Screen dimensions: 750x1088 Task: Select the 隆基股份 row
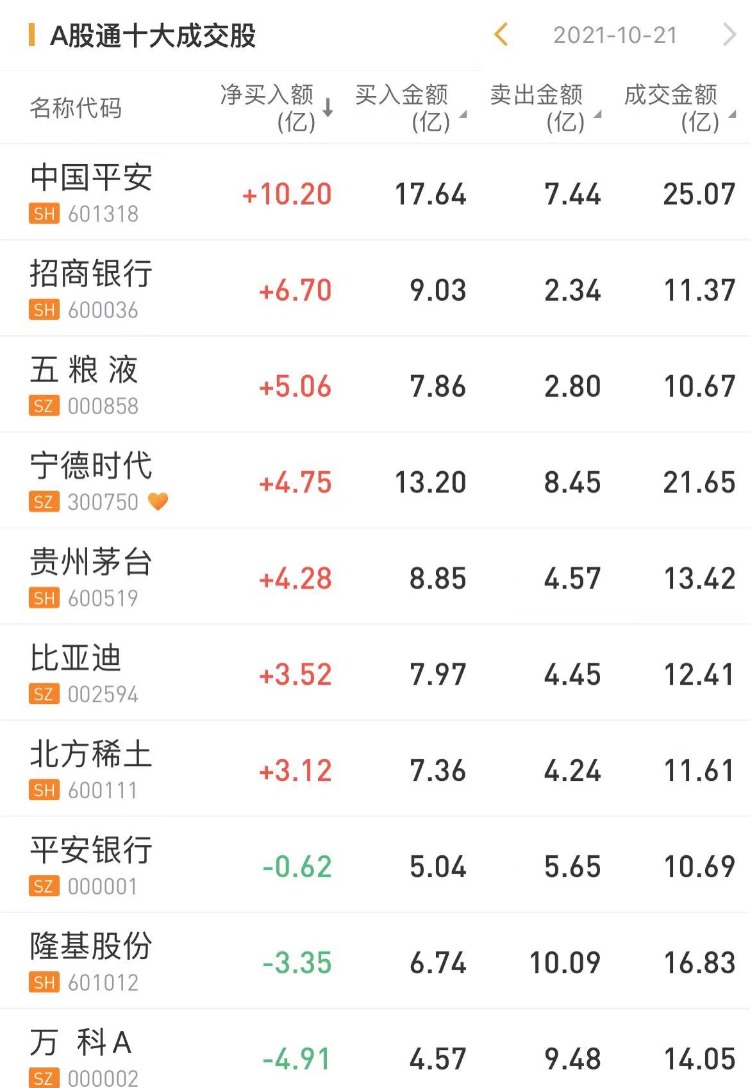[92, 960]
